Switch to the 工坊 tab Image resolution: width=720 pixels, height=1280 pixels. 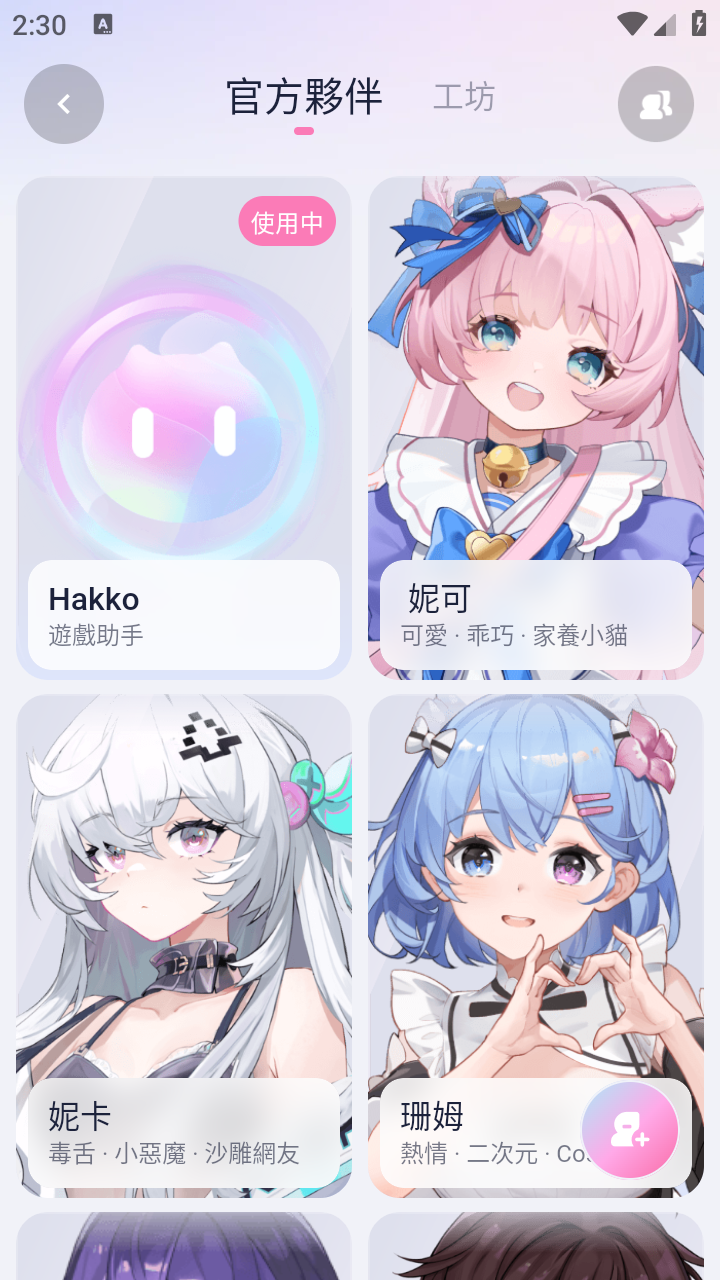point(463,96)
